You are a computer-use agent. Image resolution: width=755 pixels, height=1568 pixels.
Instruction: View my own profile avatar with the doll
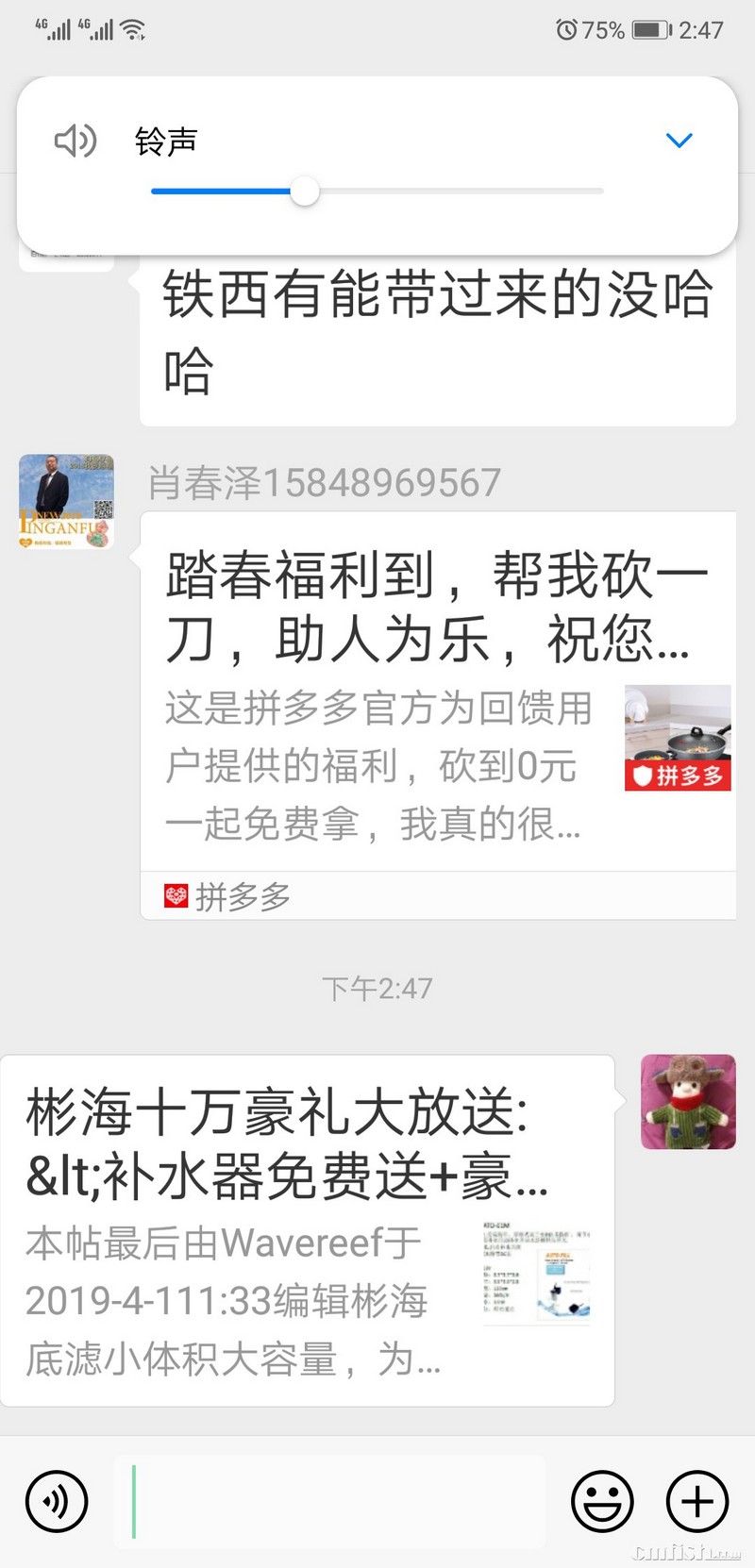pos(688,1101)
